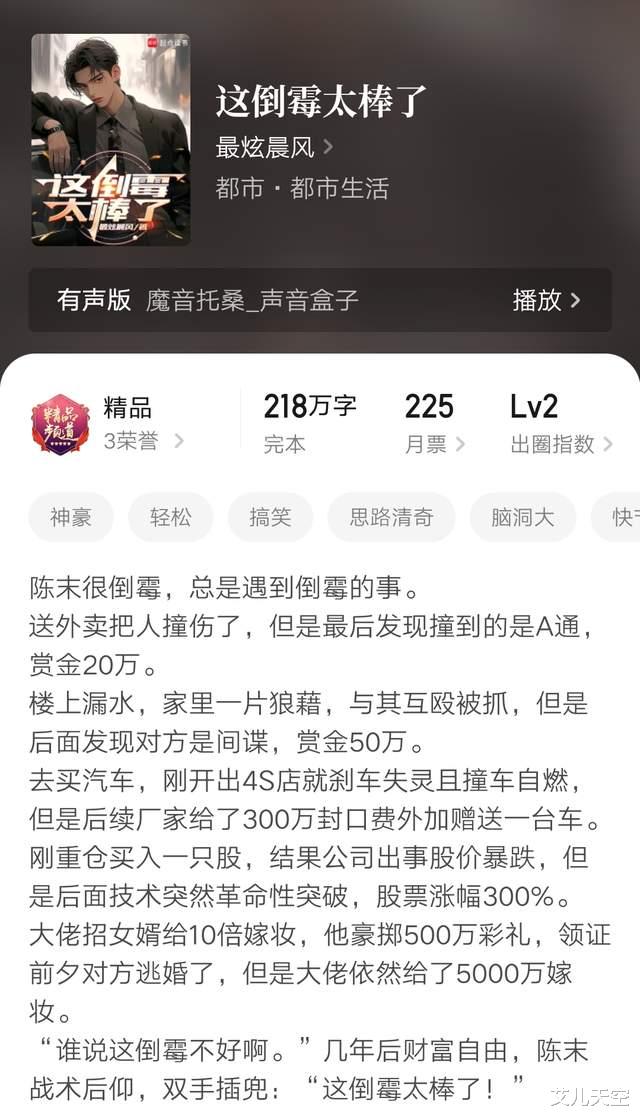View the book's 3荣誉 honors
Image resolution: width=640 pixels, height=1120 pixels.
pos(143,441)
